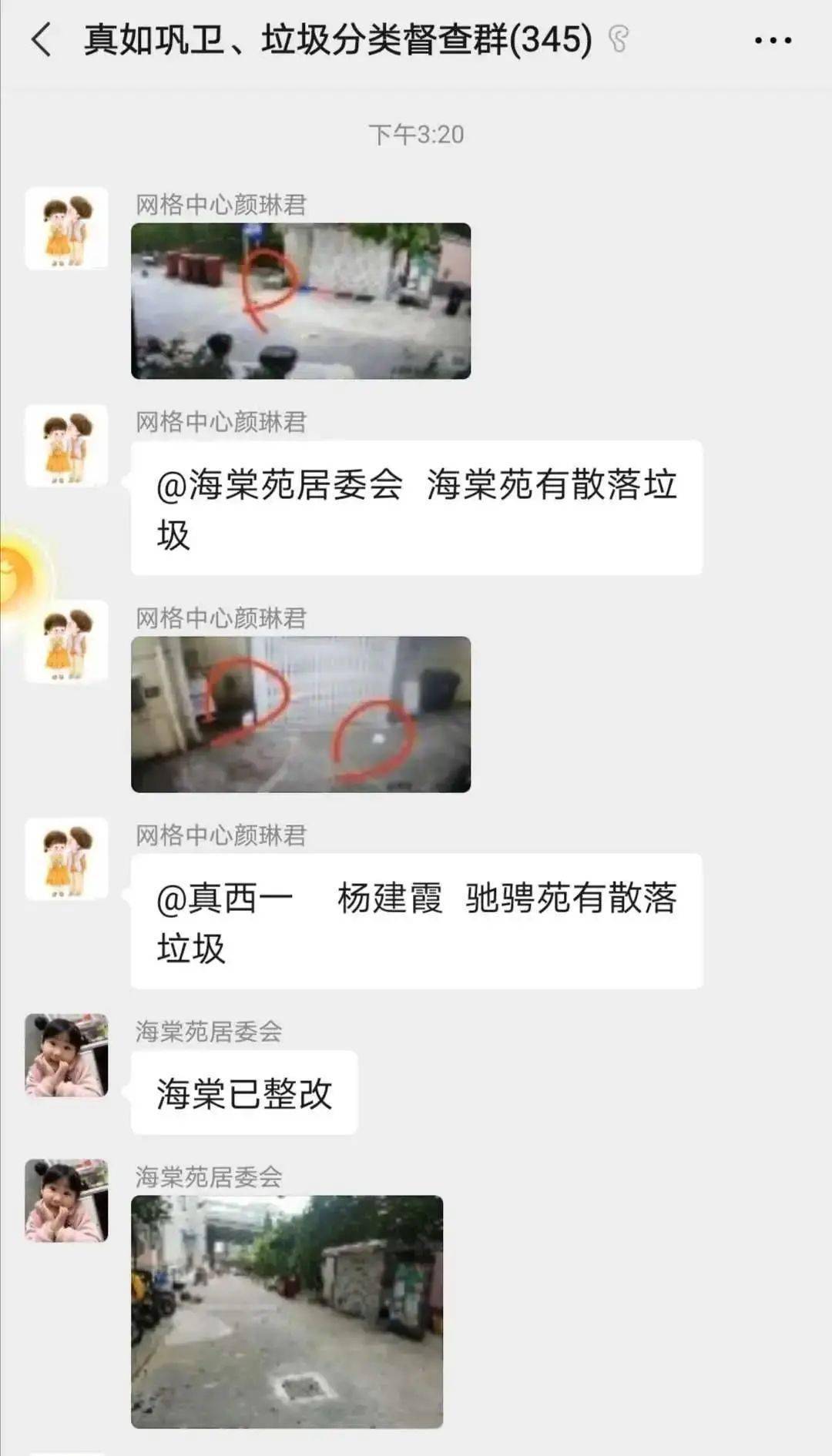Open the group chat overflow menu
The image size is (832, 1456).
[x=773, y=40]
